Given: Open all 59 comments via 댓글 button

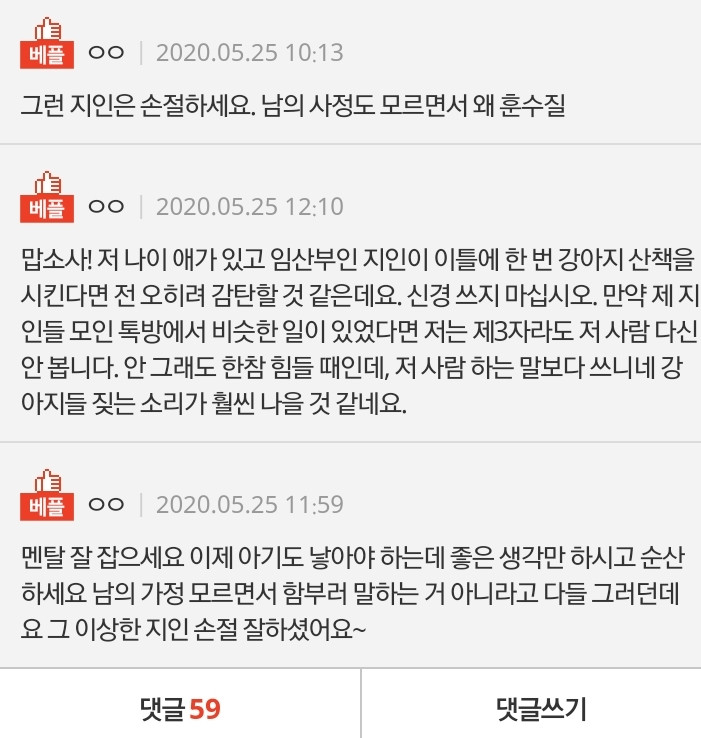Looking at the screenshot, I should (x=180, y=708).
